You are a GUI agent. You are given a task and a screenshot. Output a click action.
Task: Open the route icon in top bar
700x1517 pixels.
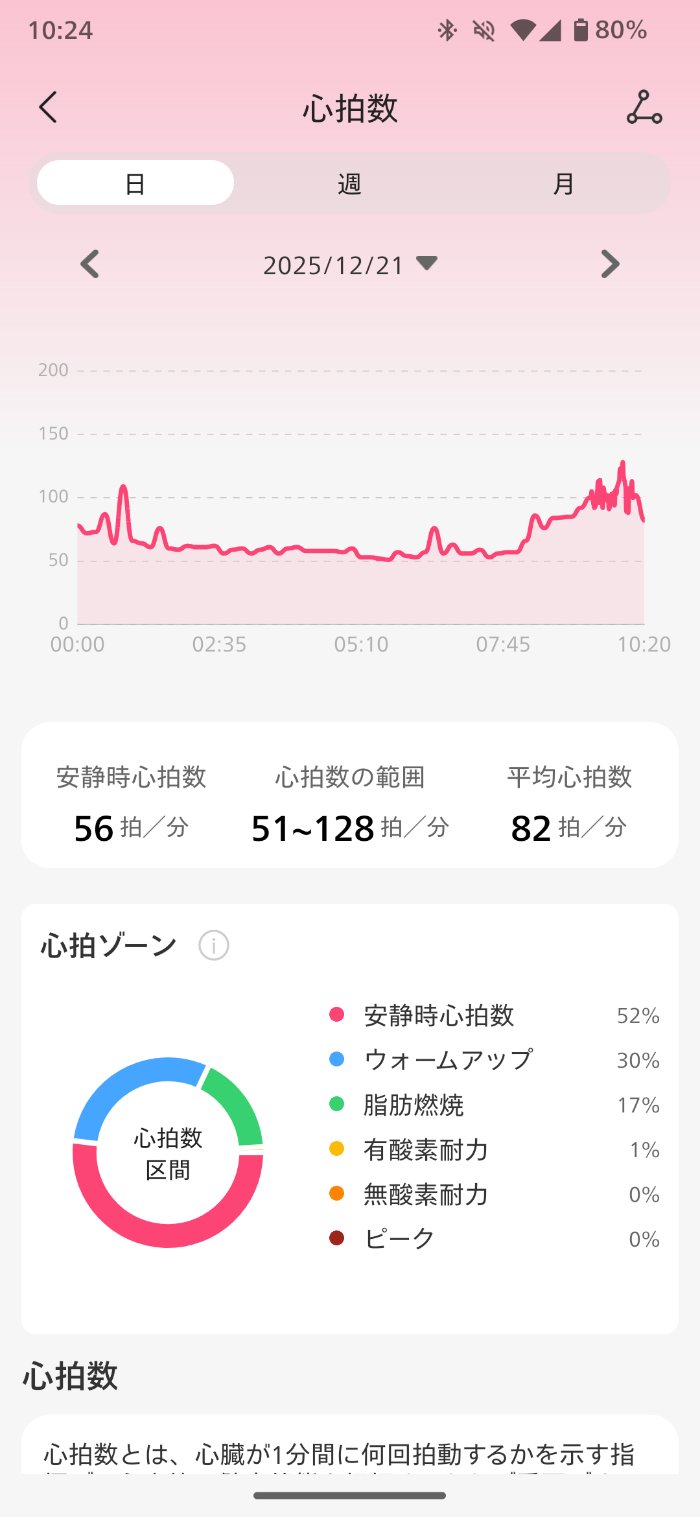[644, 108]
